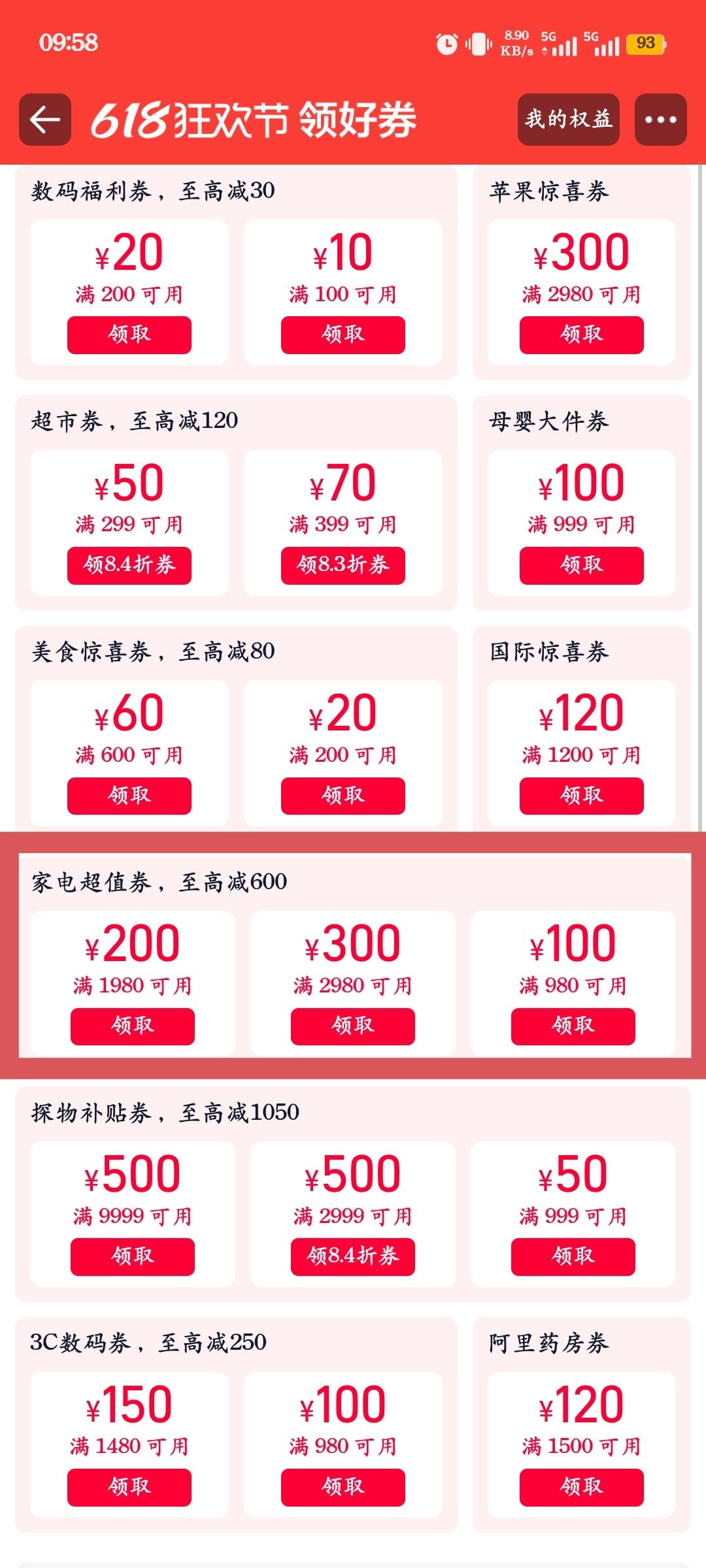Claim the ¥10 数码福利券 coupon
Image resolution: width=706 pixels, height=1568 pixels.
click(343, 335)
